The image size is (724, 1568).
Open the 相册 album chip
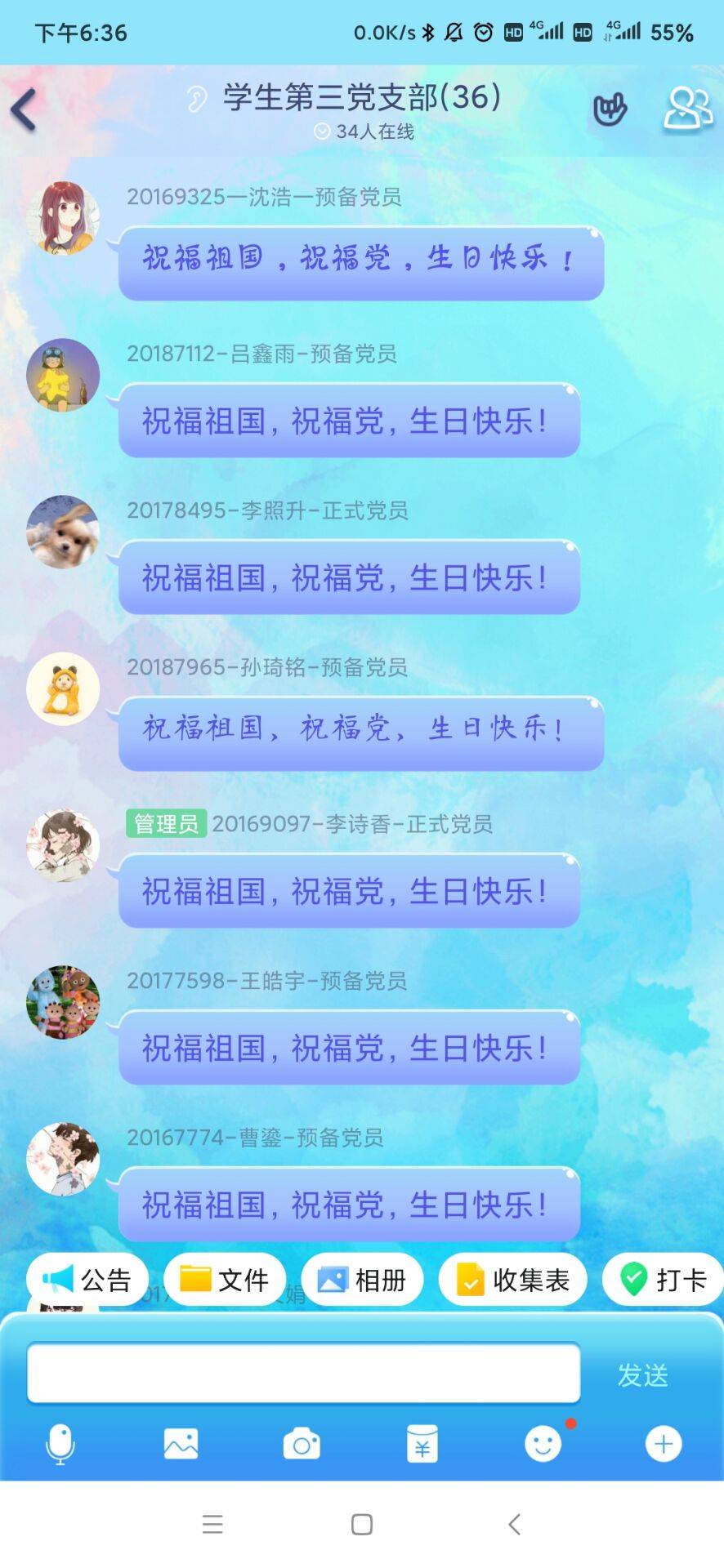pos(362,1279)
